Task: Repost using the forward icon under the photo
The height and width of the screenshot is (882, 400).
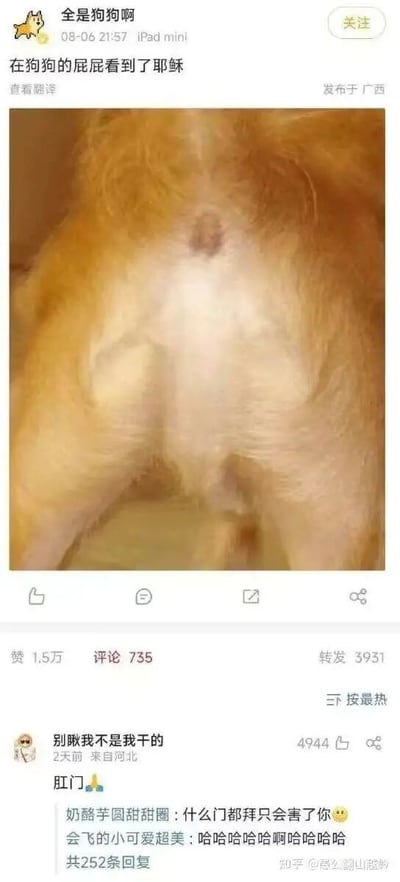Action: coord(251,596)
